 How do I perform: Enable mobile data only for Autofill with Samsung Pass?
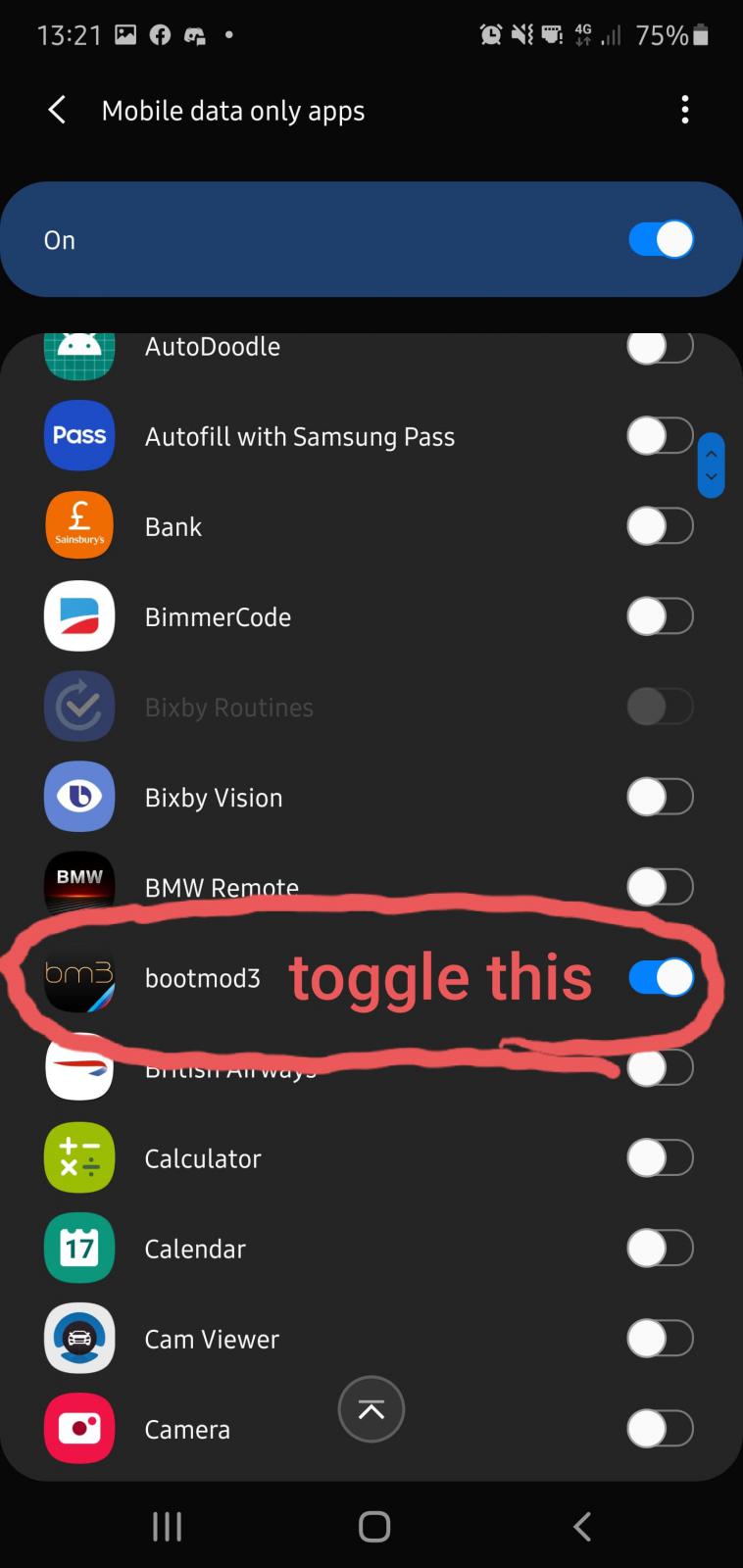pos(661,436)
